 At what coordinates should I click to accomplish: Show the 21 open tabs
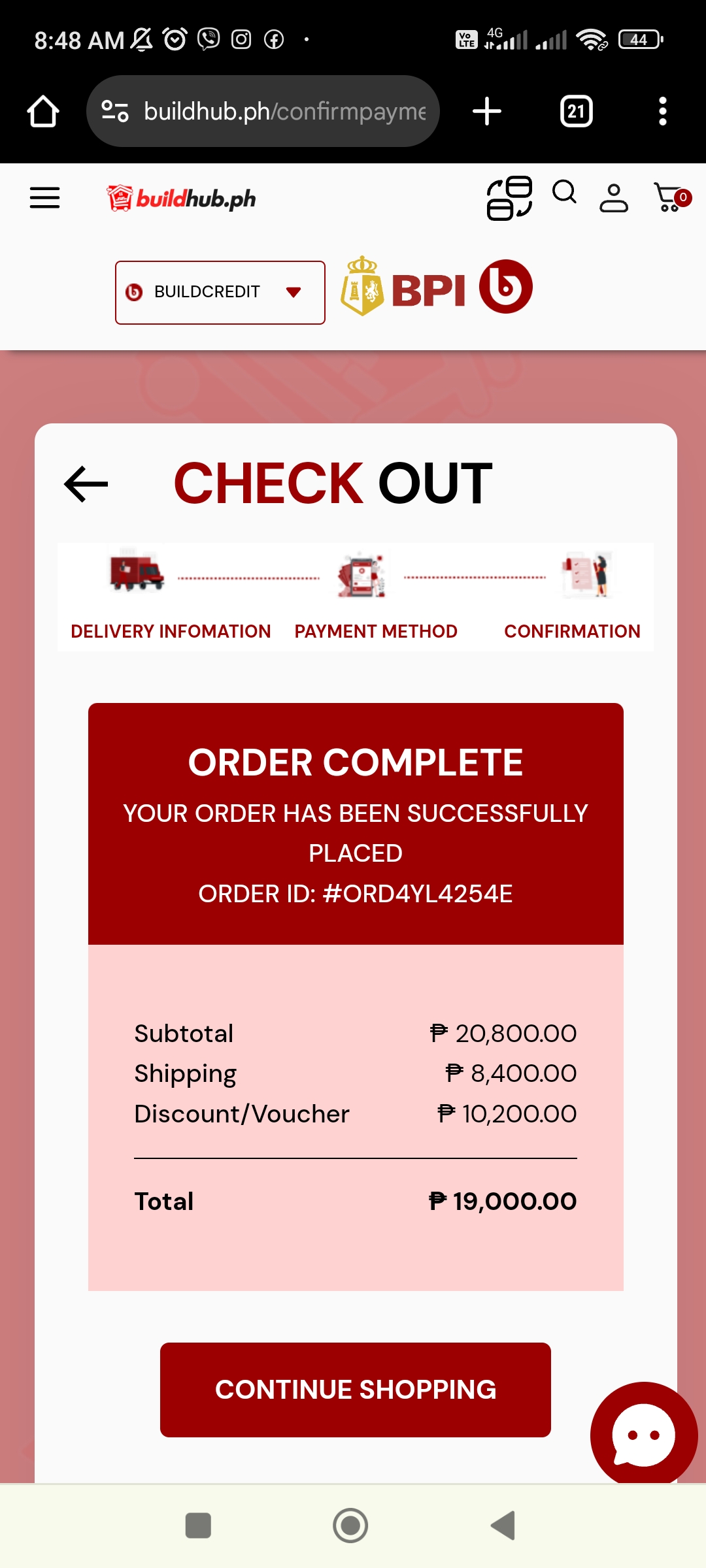click(576, 111)
